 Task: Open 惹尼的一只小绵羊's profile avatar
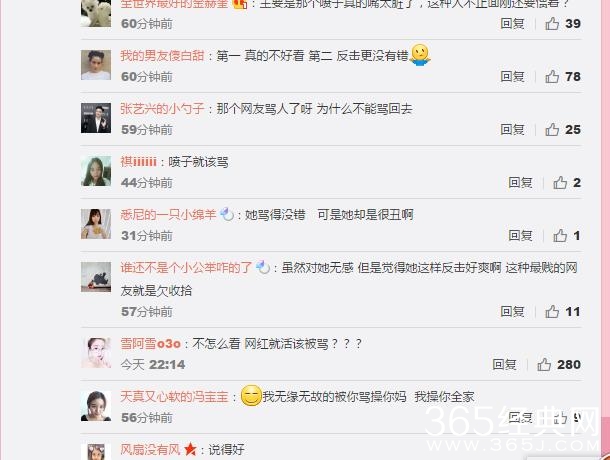[95, 222]
